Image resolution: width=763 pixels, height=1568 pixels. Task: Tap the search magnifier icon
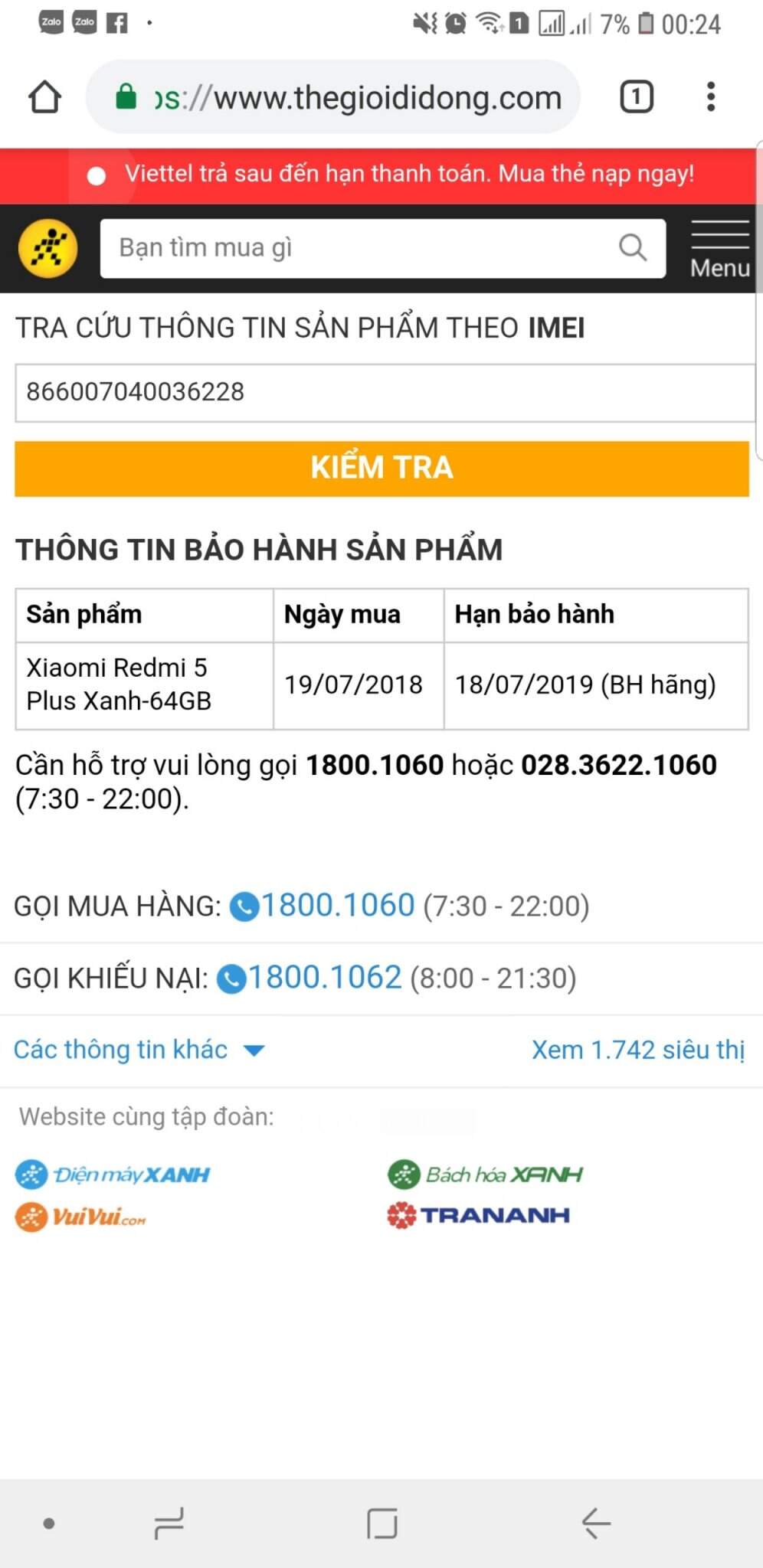click(633, 248)
